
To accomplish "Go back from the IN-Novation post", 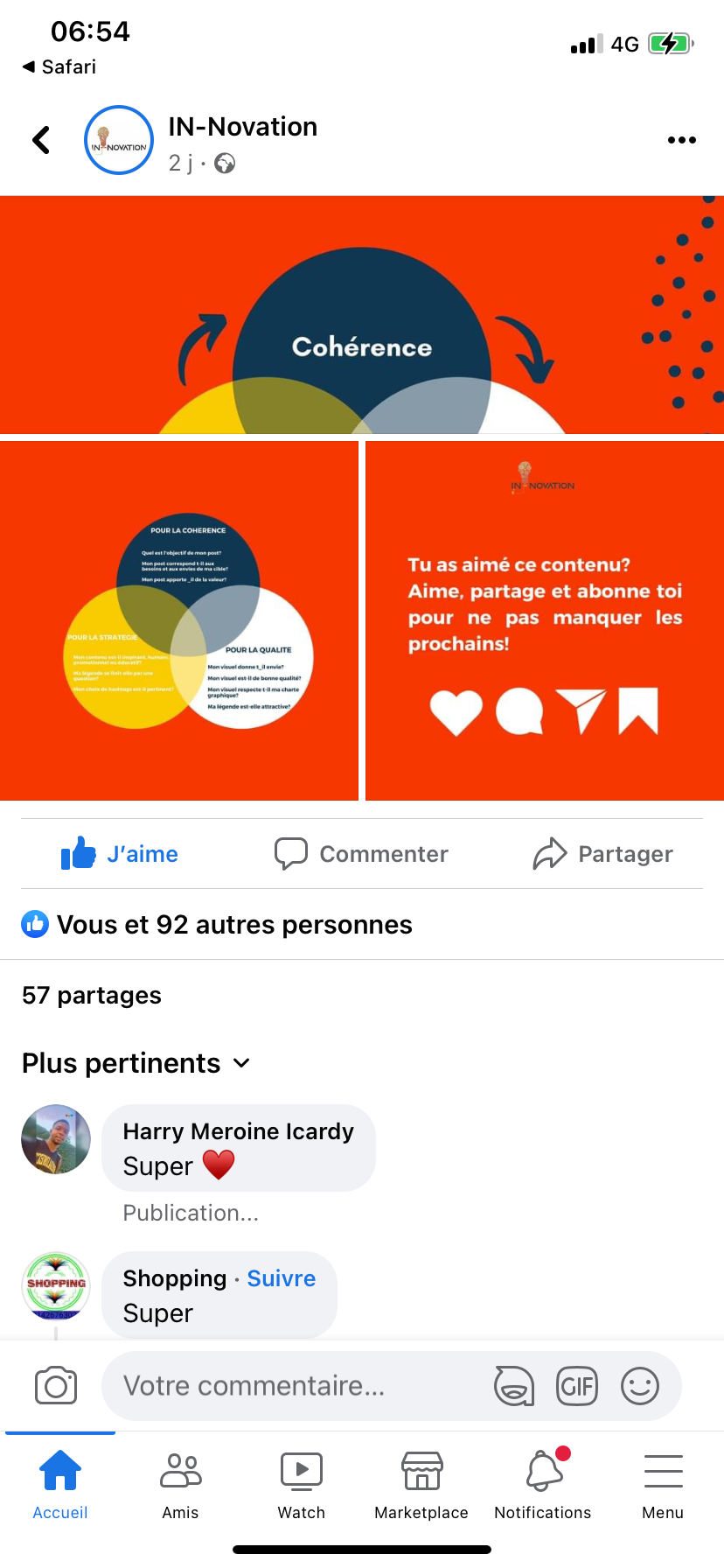I will pyautogui.click(x=41, y=140).
